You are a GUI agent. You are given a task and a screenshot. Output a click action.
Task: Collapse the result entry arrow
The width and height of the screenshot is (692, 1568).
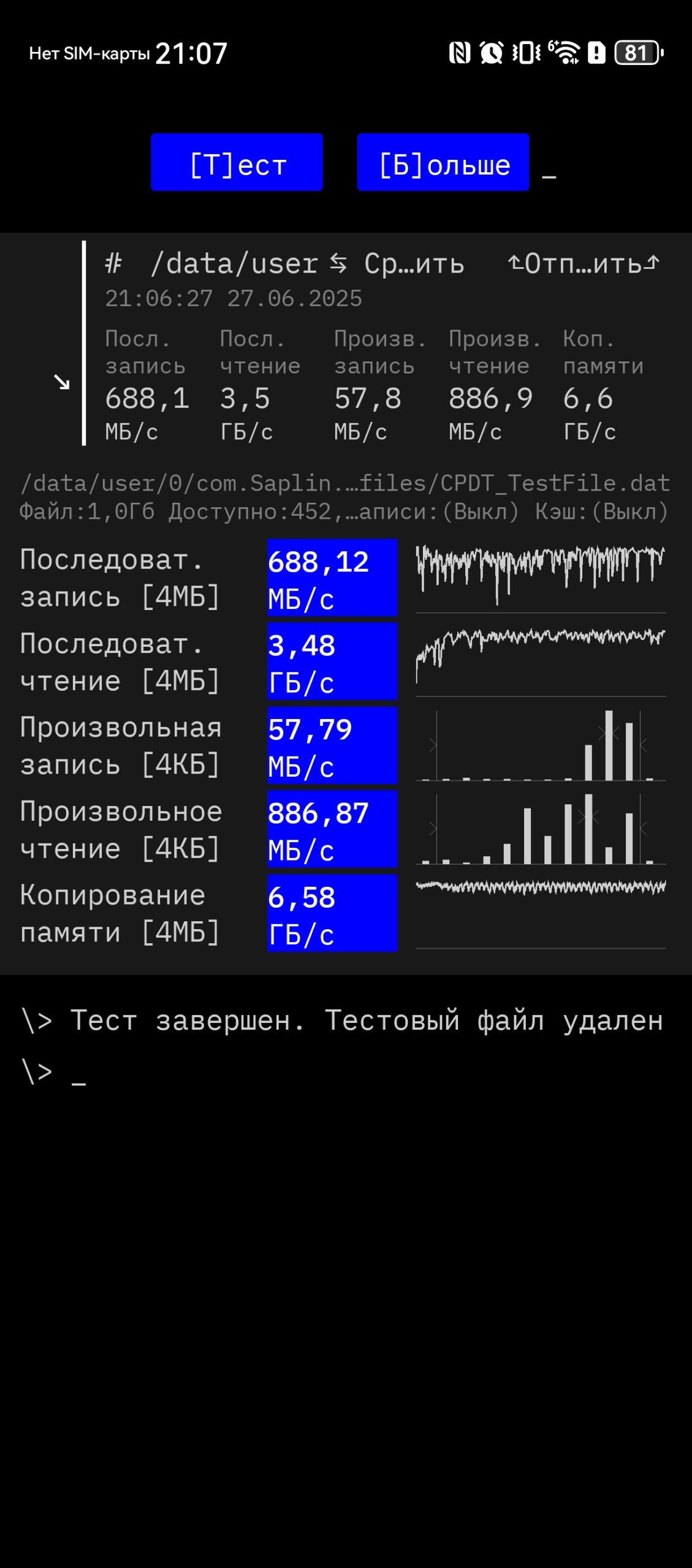pos(61,382)
